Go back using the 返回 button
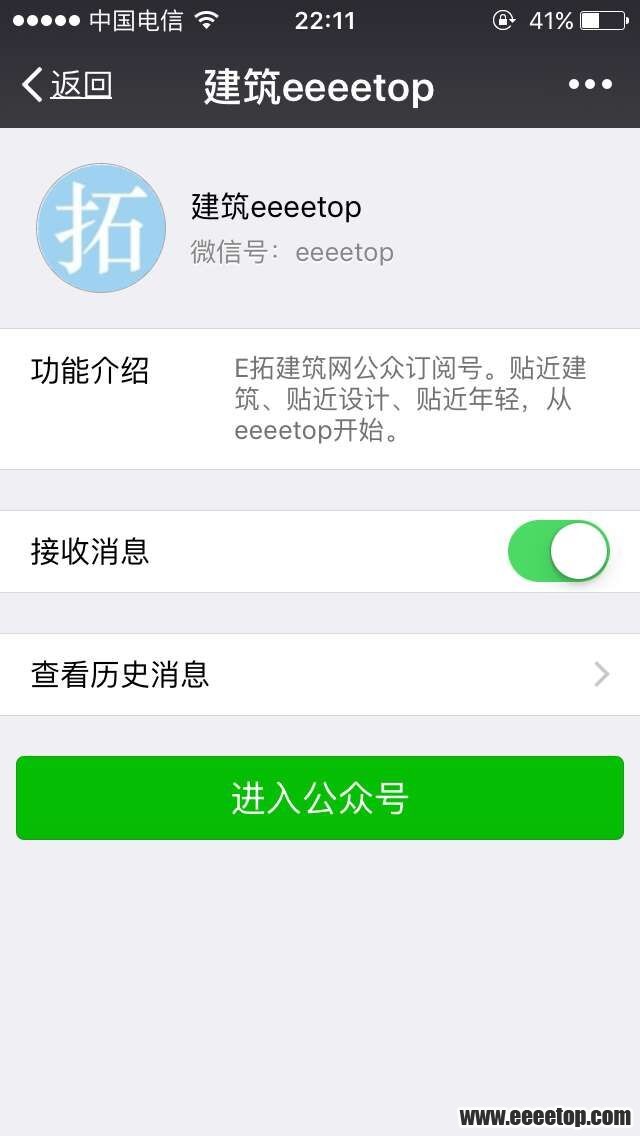The image size is (640, 1136). (x=68, y=86)
